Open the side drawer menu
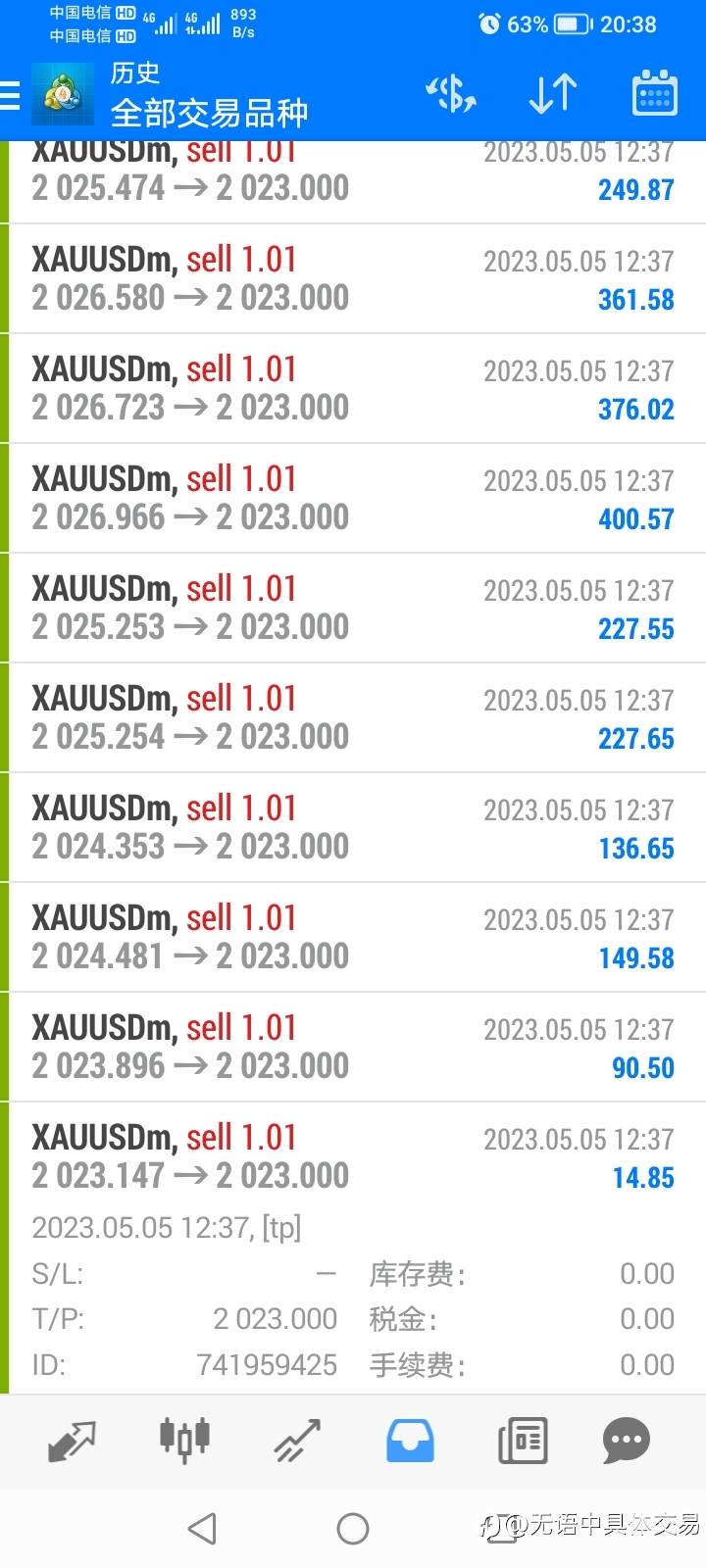The height and width of the screenshot is (1568, 706). pos(12,96)
